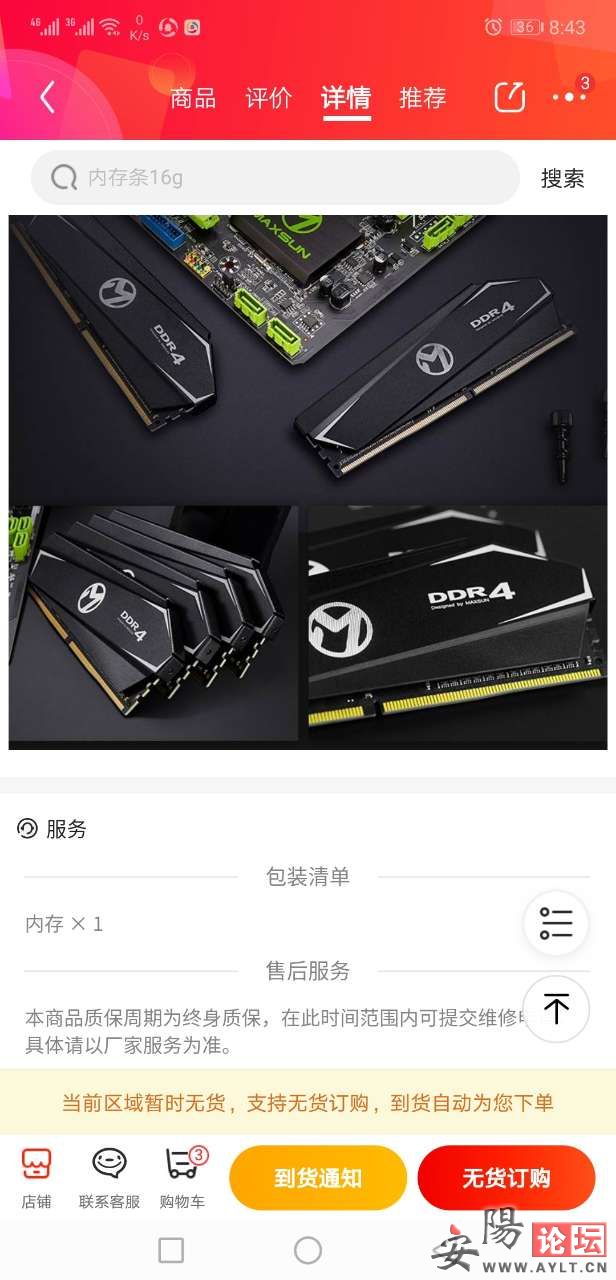Screen dimensions: 616x1280
Task: Tap the system home button
Action: coord(308,1250)
